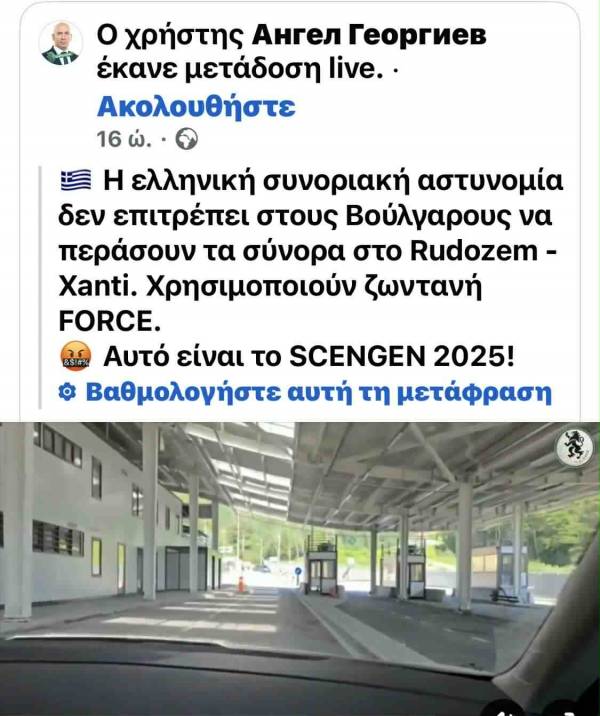Follow the user via Ακολουθήστε

(x=196, y=107)
